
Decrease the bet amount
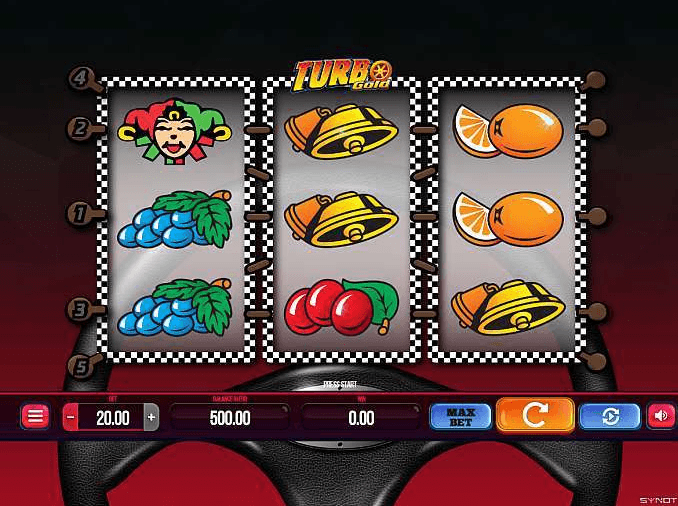[70, 417]
